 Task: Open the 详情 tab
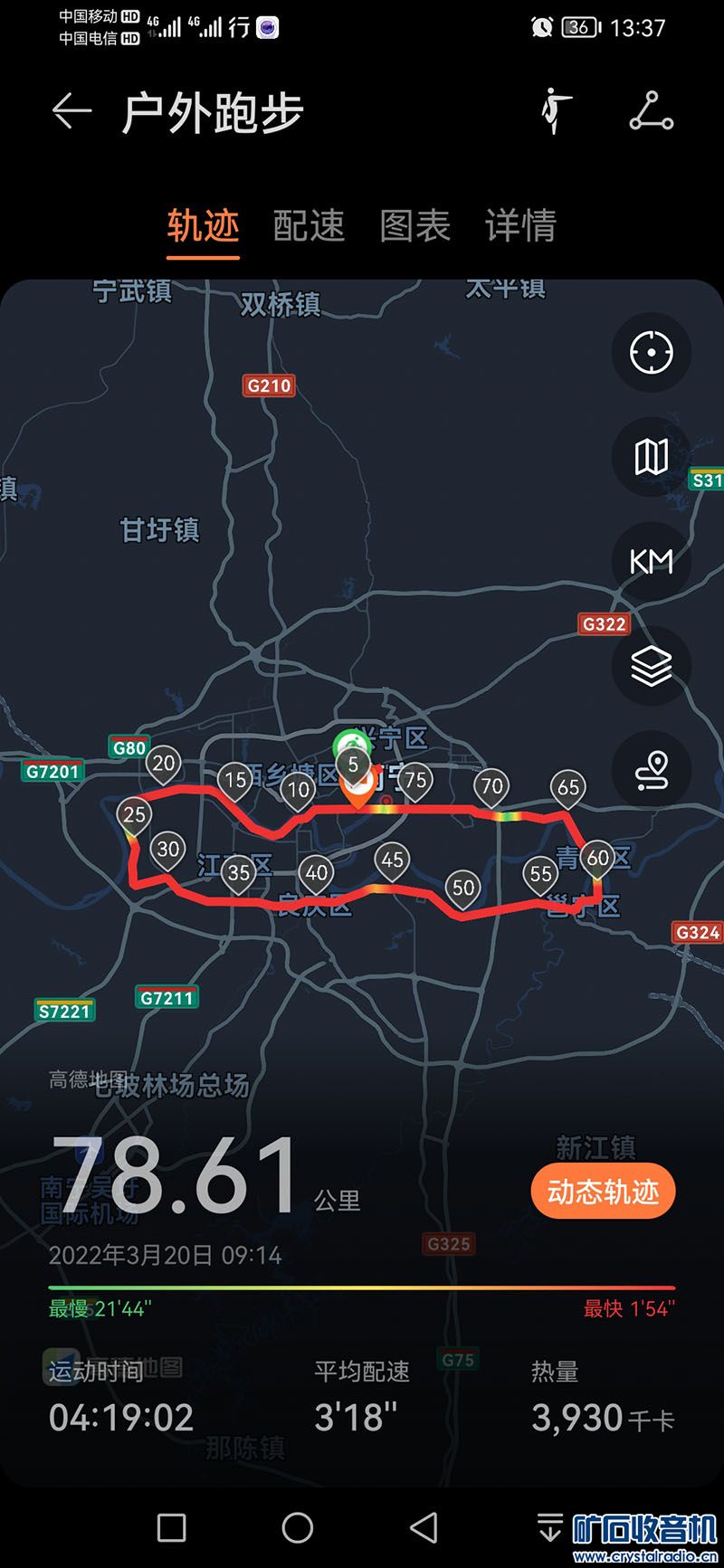click(520, 225)
